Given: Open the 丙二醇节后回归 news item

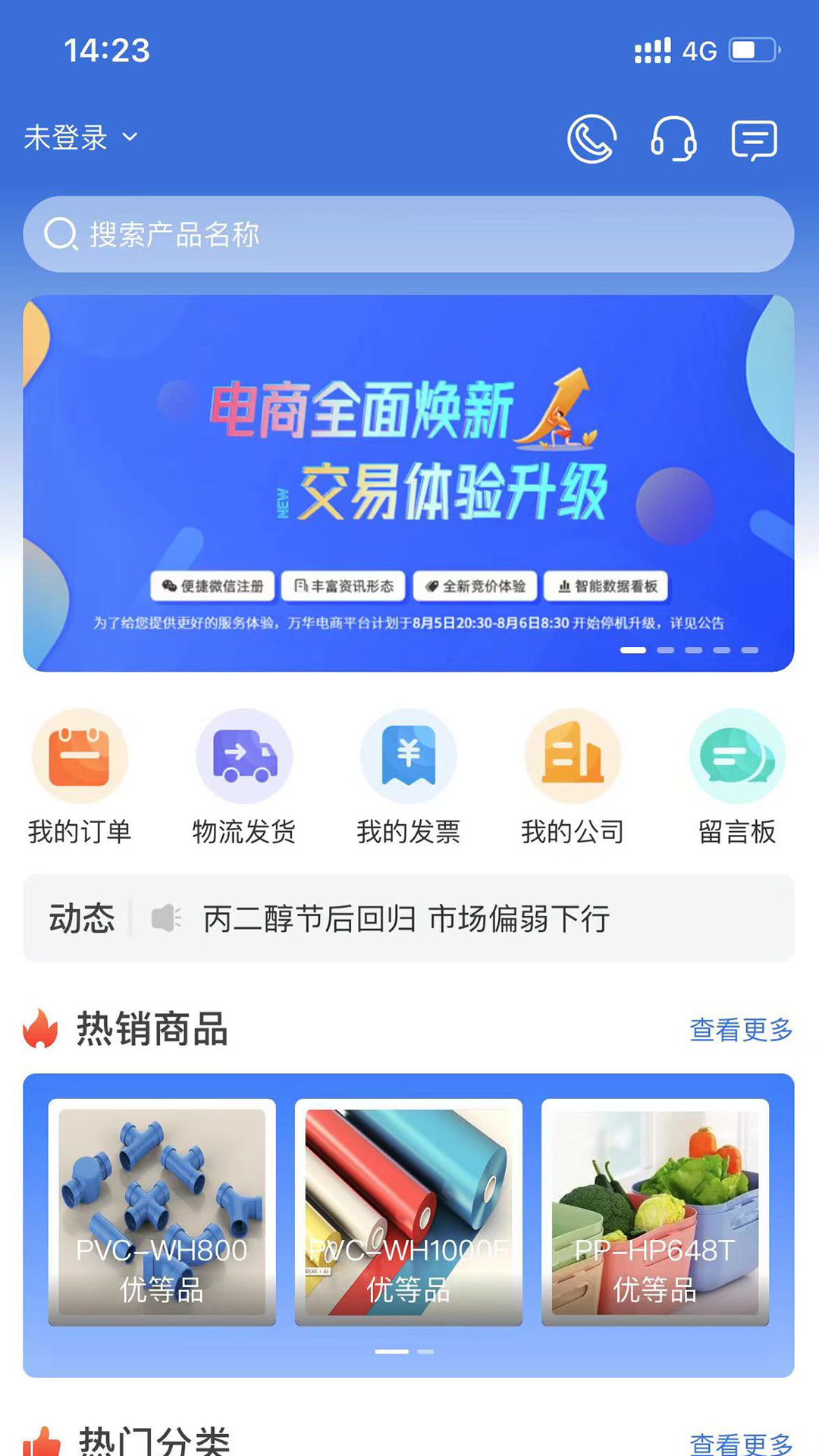Looking at the screenshot, I should coord(406,919).
